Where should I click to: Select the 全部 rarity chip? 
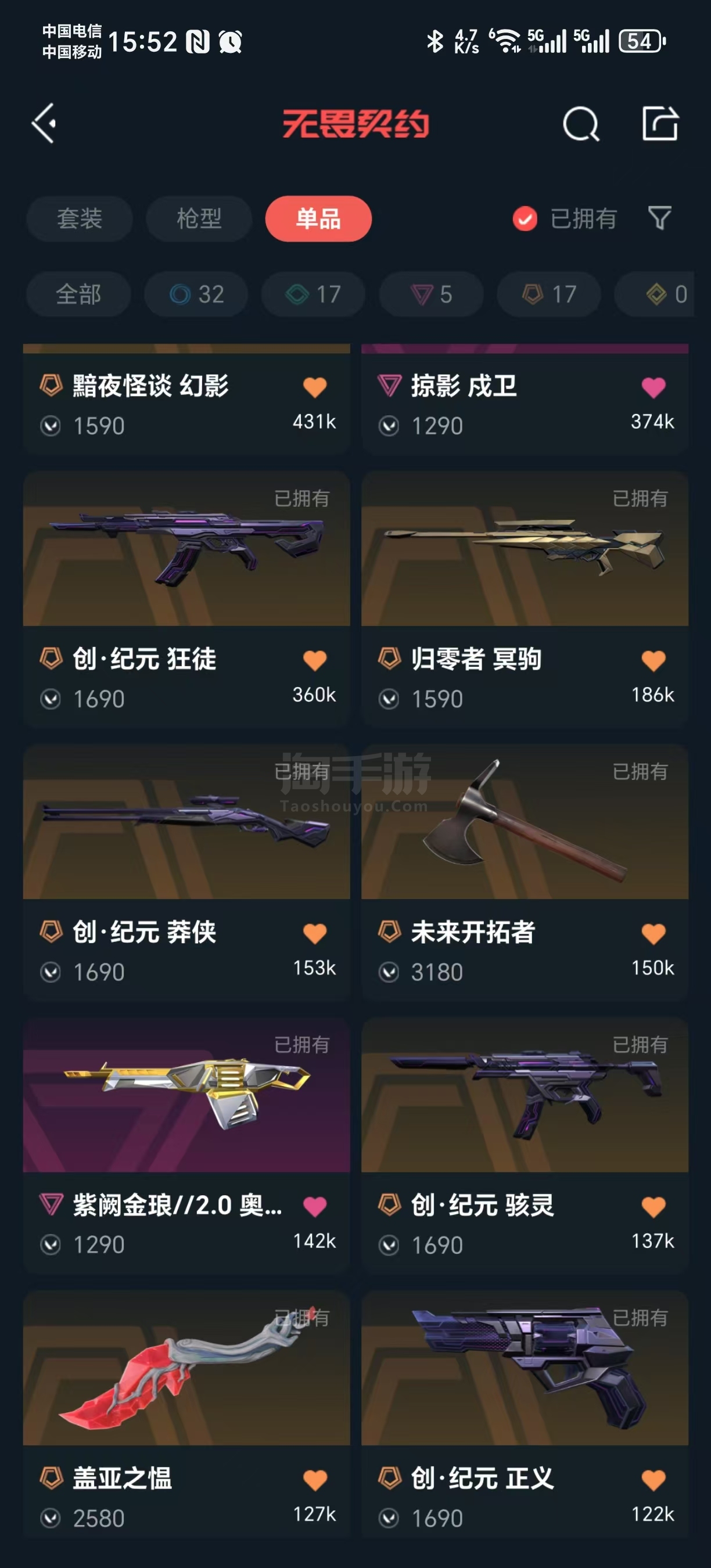pos(78,294)
